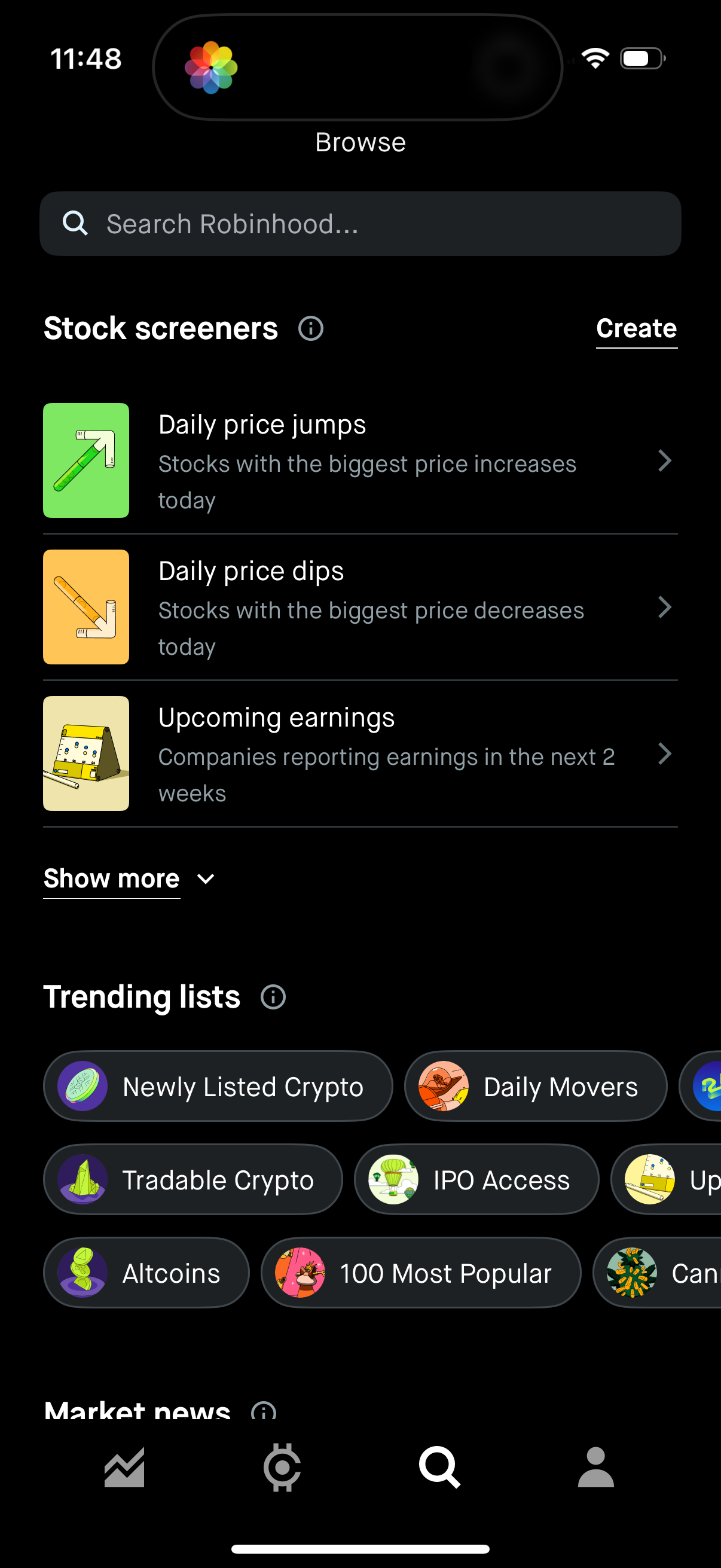Image resolution: width=721 pixels, height=1568 pixels.
Task: Tap Create to make a new screener
Action: click(637, 329)
